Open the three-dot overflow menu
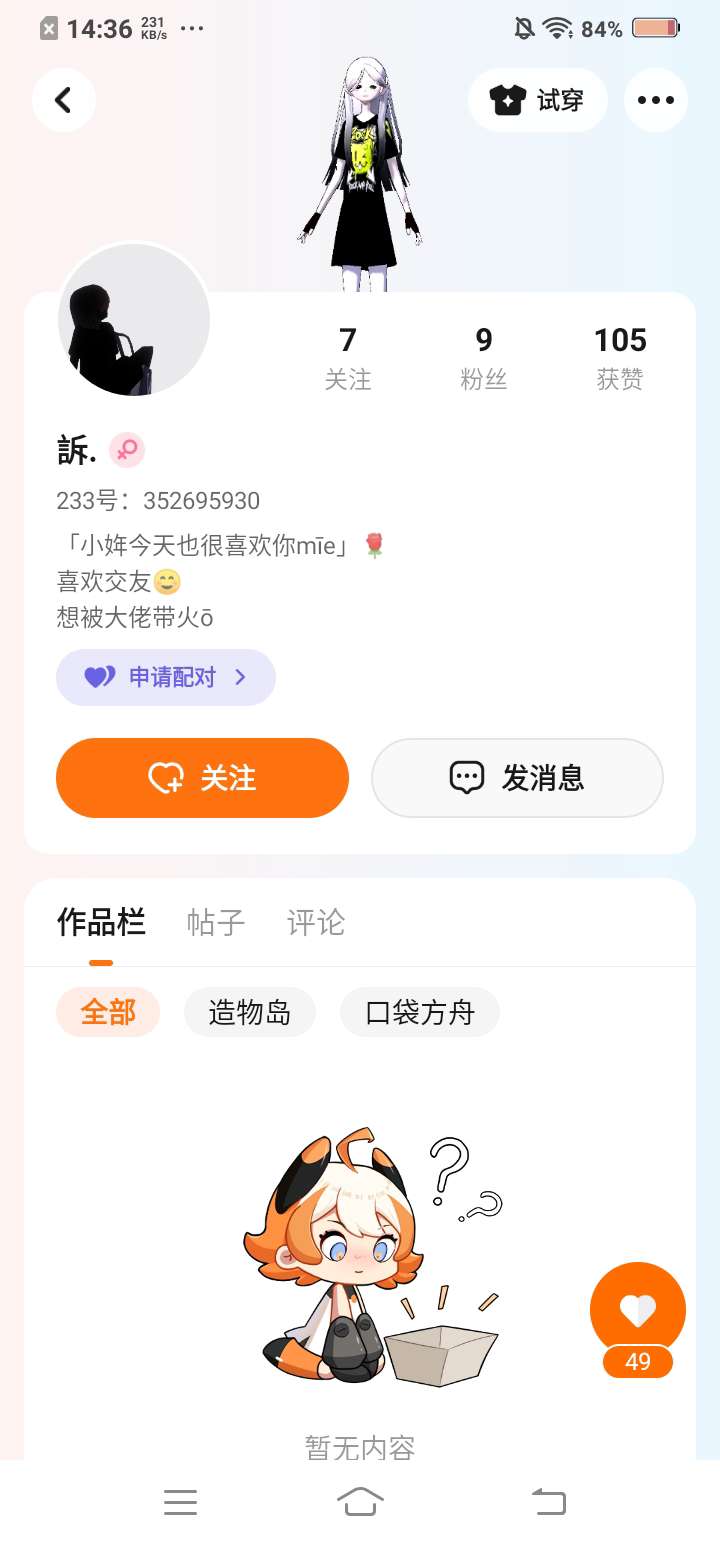The height and width of the screenshot is (1544, 720). click(x=655, y=100)
